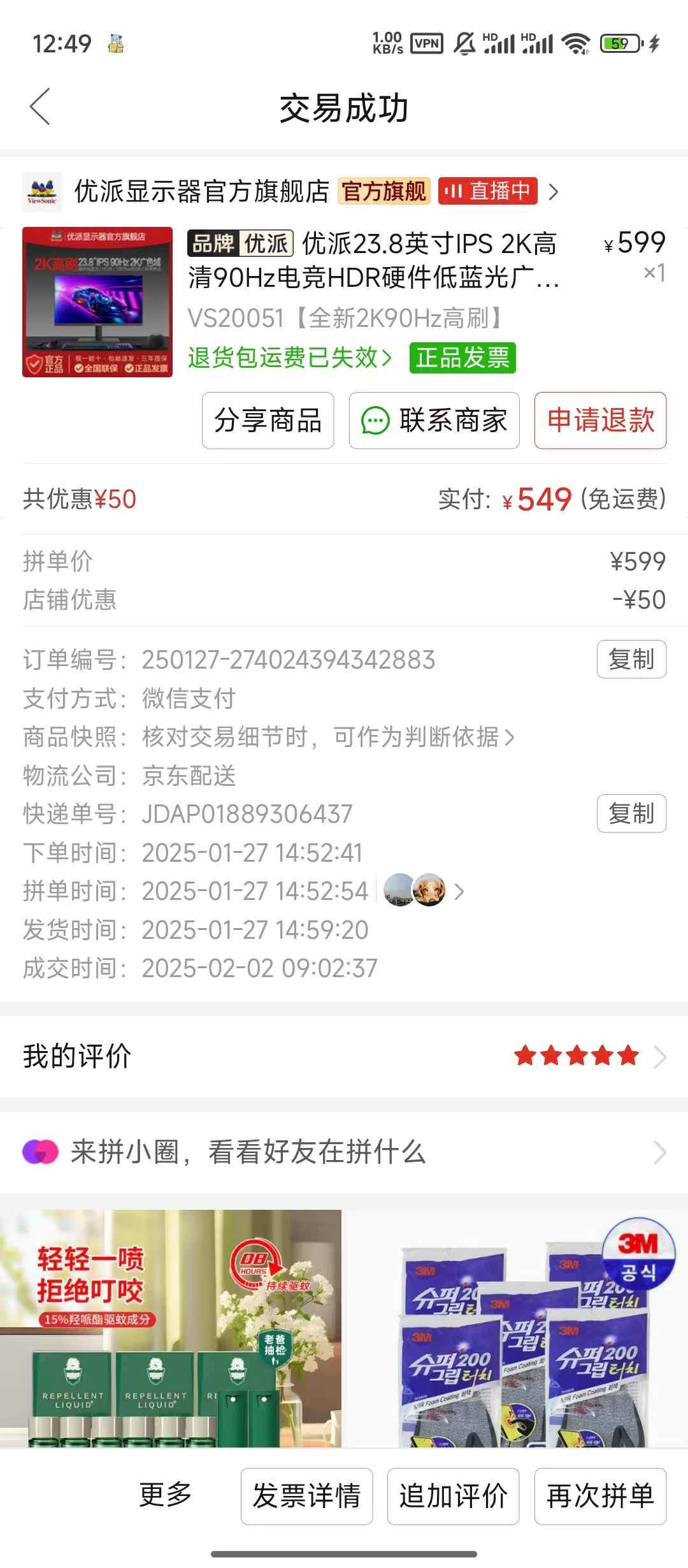Request a refund with 申请退款
This screenshot has height=1568, width=688.
coord(600,421)
